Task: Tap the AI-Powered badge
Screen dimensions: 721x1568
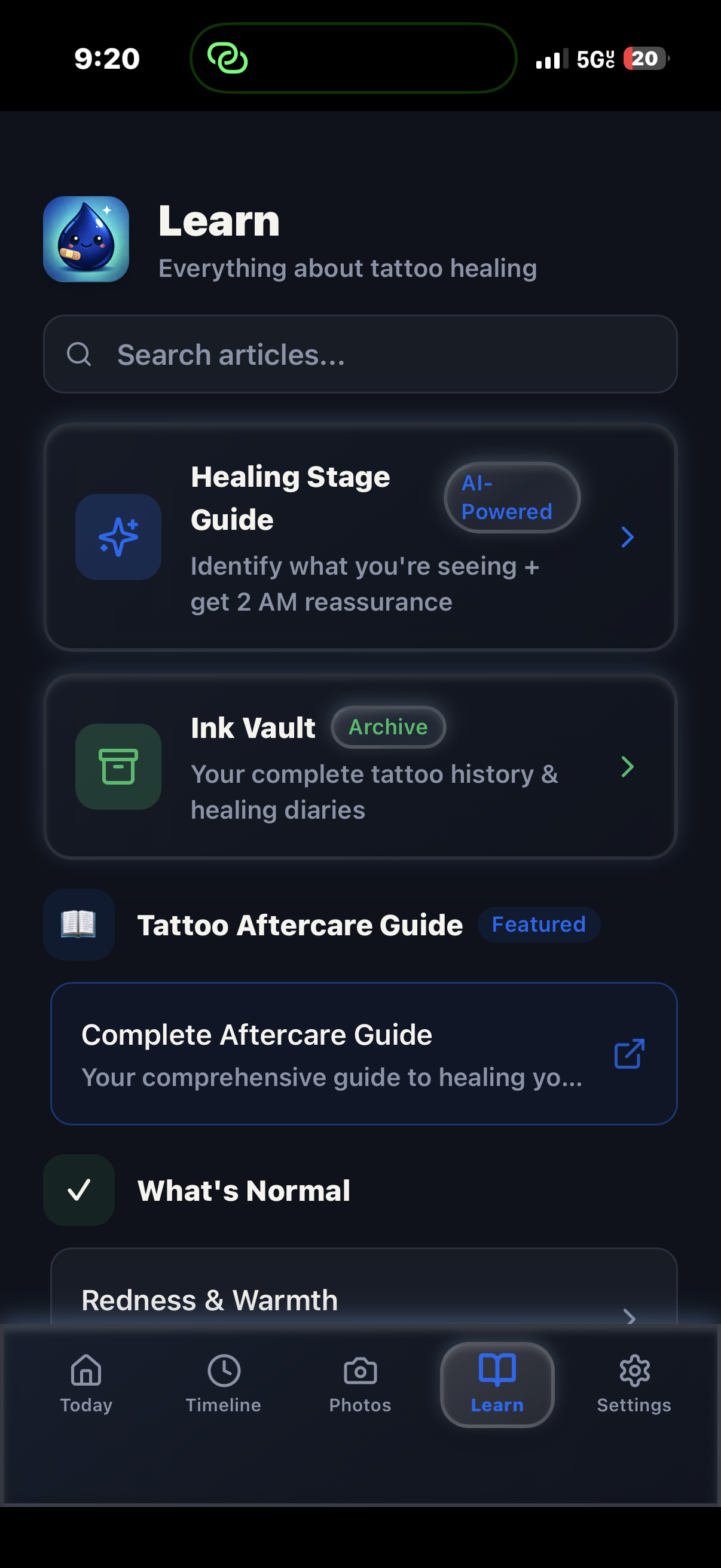Action: coord(512,497)
